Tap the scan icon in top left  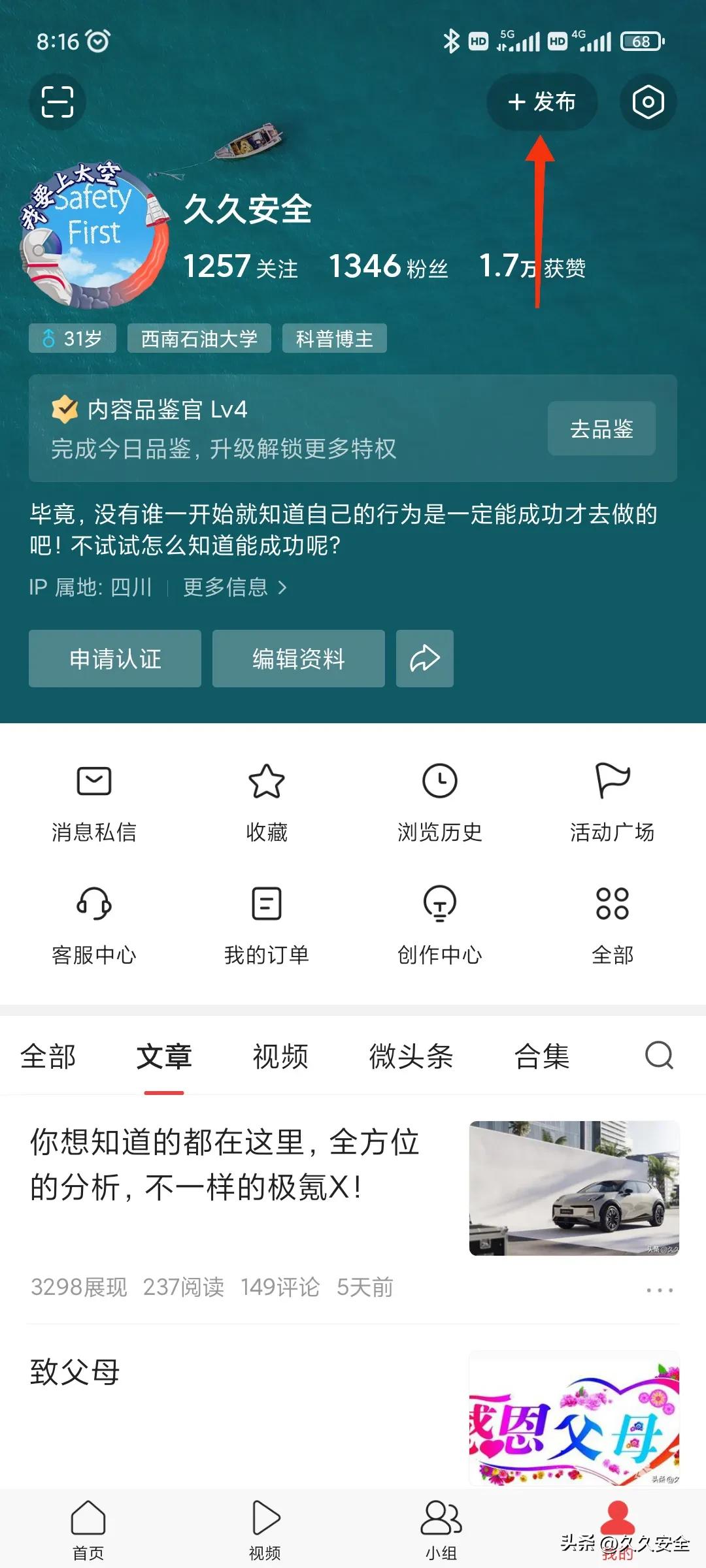click(x=57, y=102)
